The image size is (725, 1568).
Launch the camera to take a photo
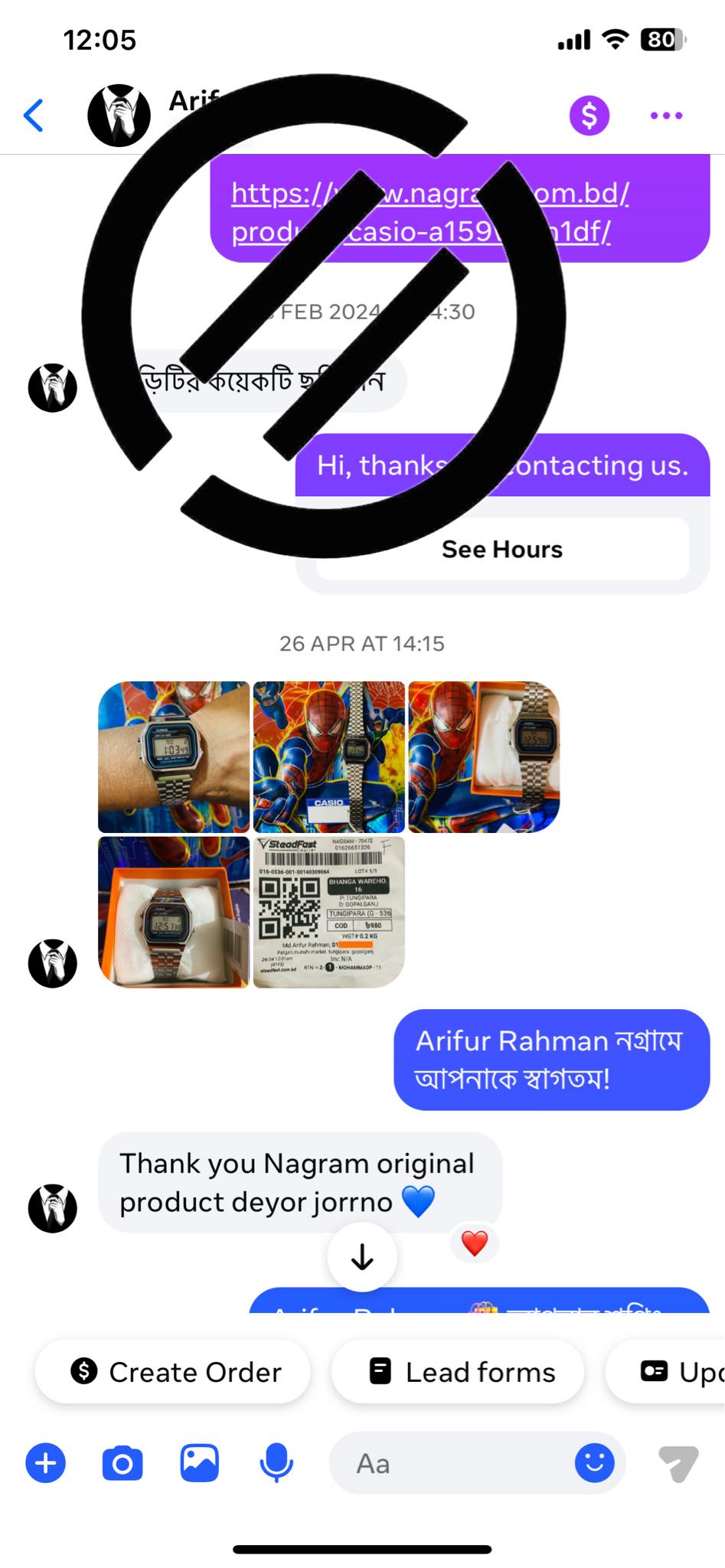(122, 1463)
